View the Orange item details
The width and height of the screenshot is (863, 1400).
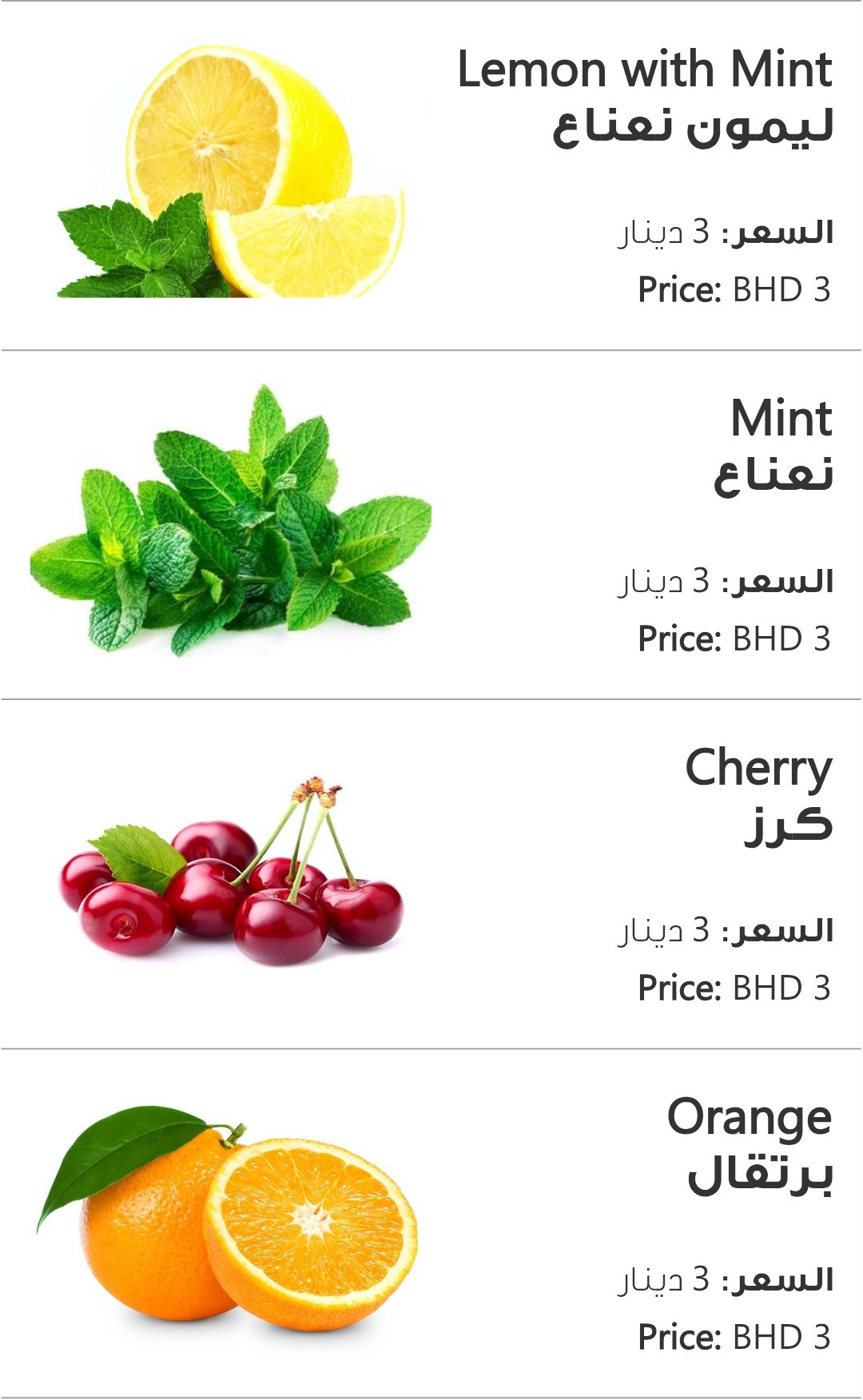pyautogui.click(x=431, y=1223)
